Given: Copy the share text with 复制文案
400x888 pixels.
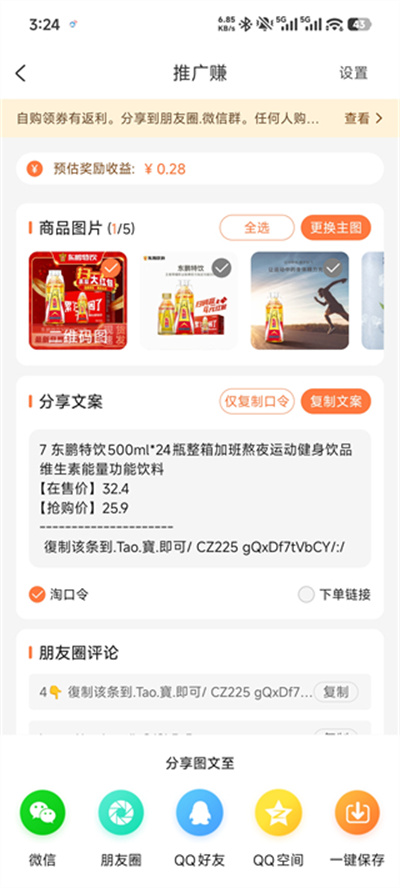Looking at the screenshot, I should (x=336, y=402).
